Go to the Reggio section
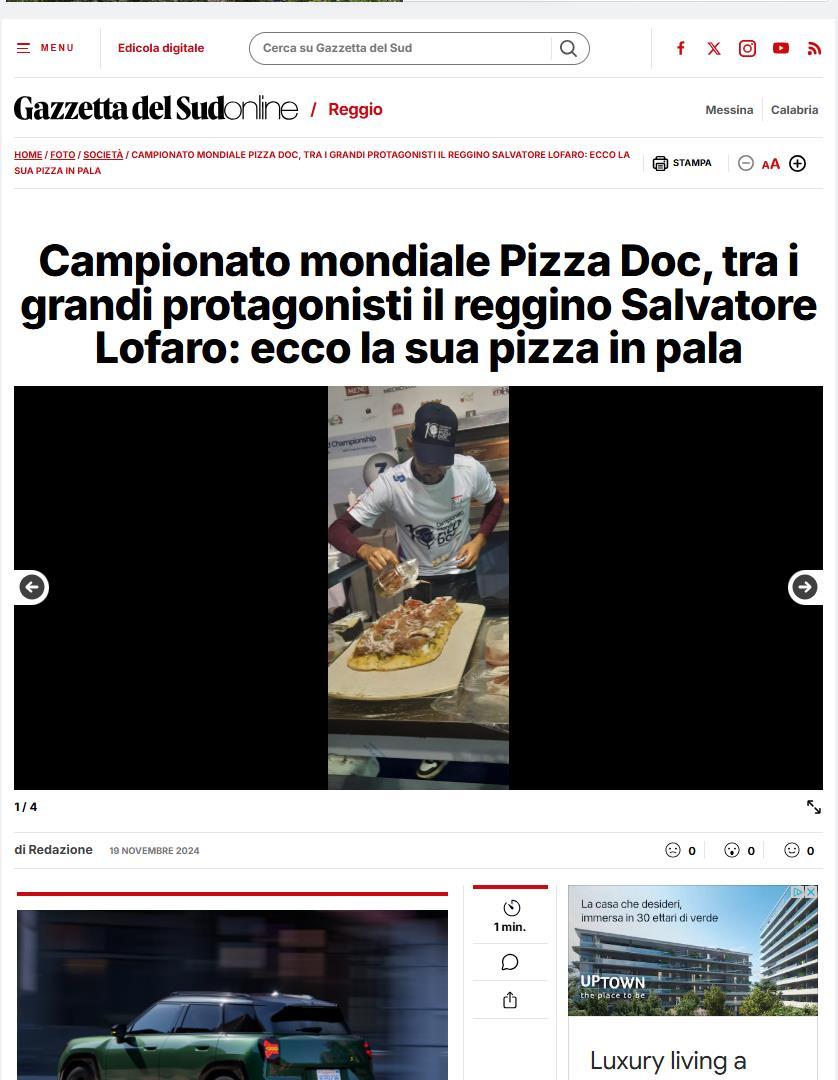Image resolution: width=838 pixels, height=1080 pixels. pyautogui.click(x=355, y=109)
